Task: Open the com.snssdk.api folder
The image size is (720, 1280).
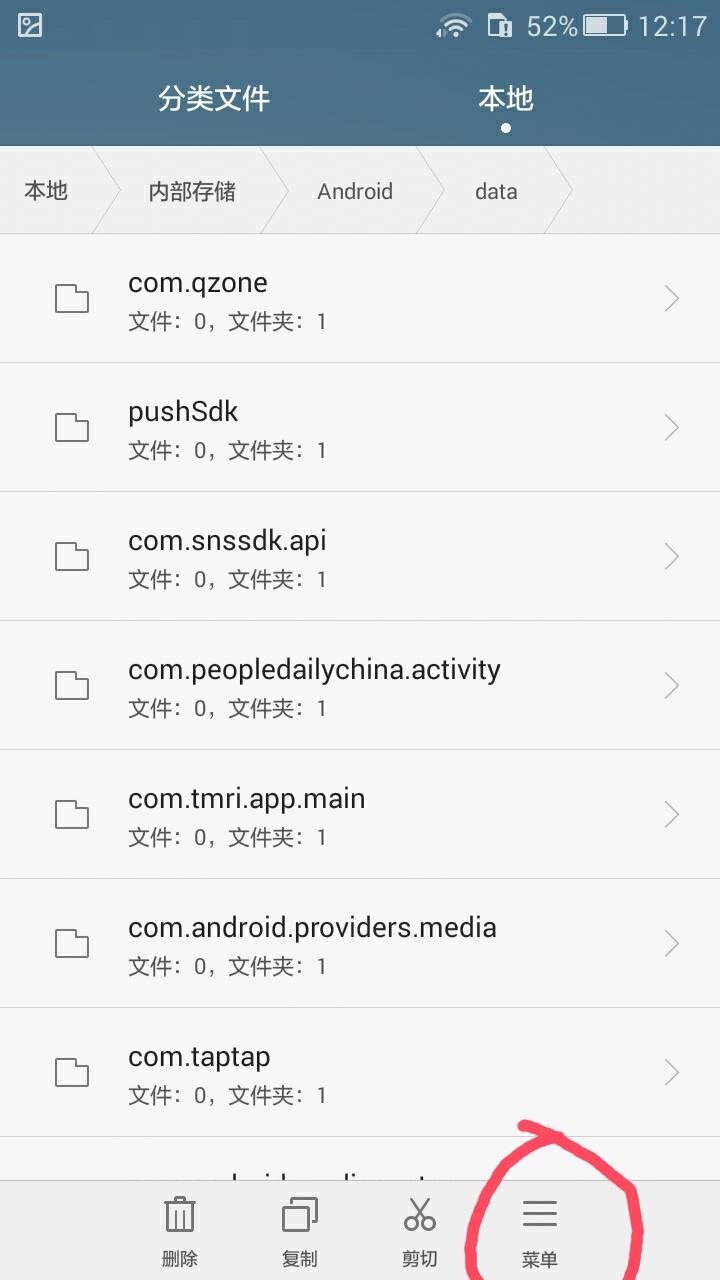Action: pos(360,557)
